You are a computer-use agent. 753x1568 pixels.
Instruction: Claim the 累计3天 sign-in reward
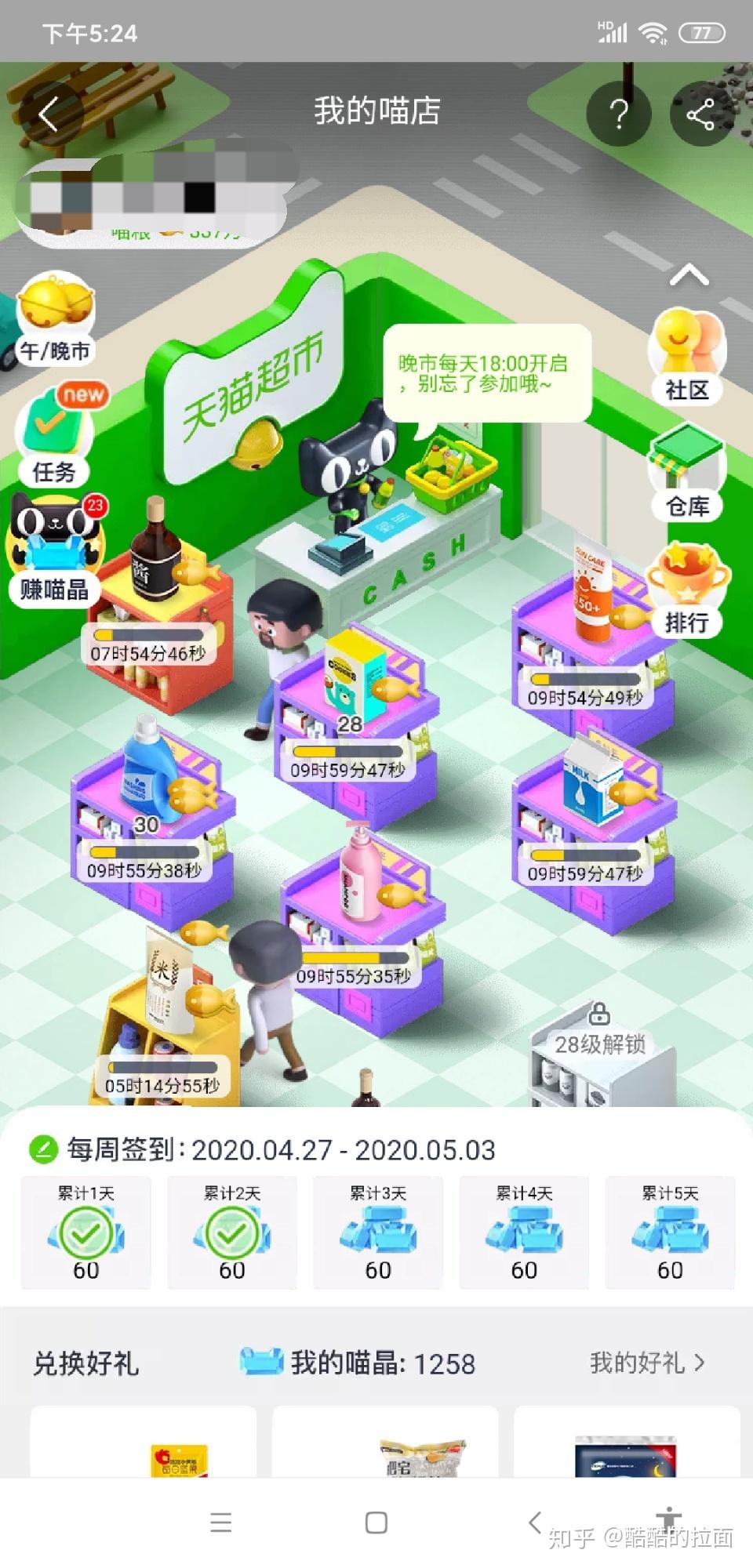click(378, 1232)
